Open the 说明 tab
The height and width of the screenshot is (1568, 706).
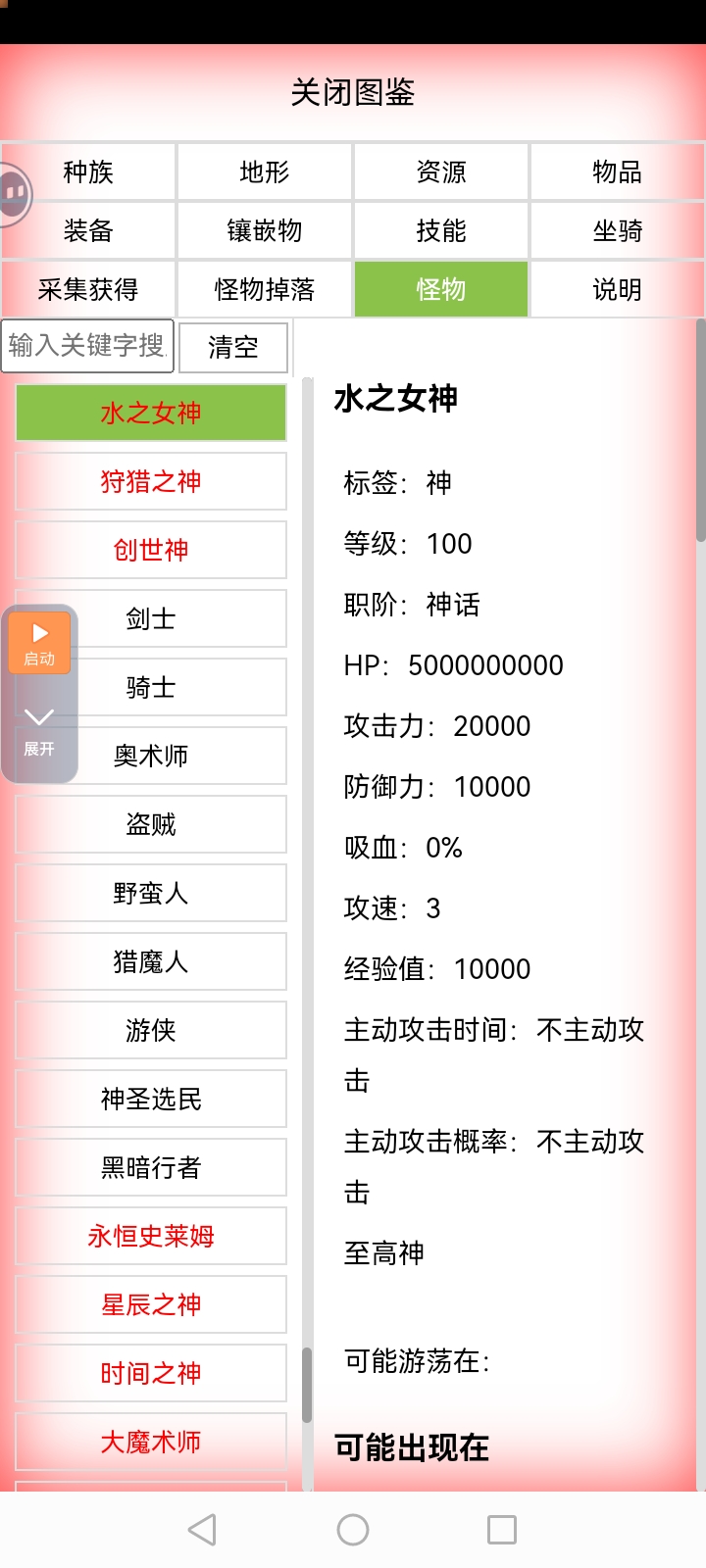tap(617, 289)
